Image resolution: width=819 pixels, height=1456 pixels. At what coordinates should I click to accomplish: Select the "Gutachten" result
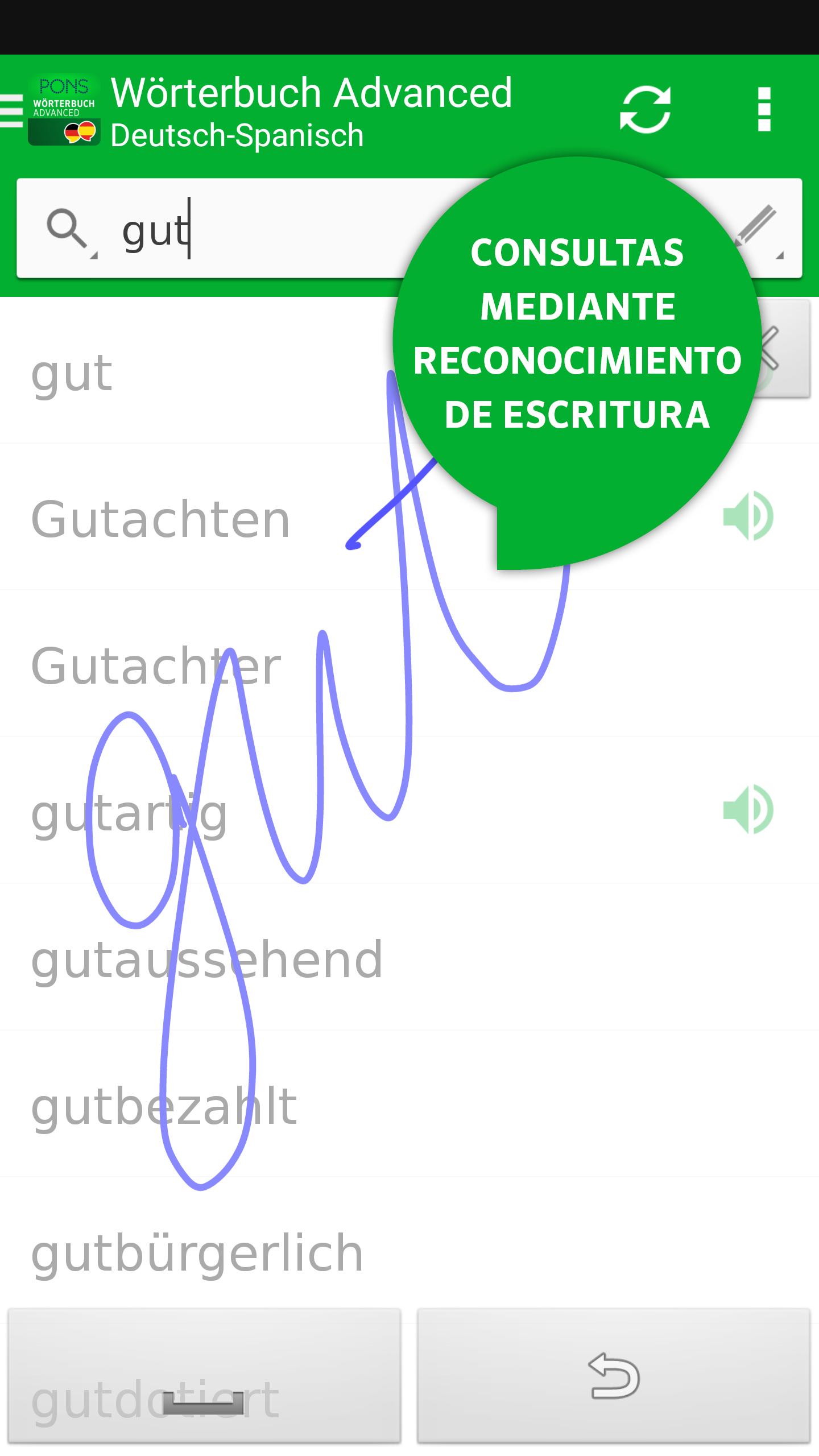[x=160, y=519]
